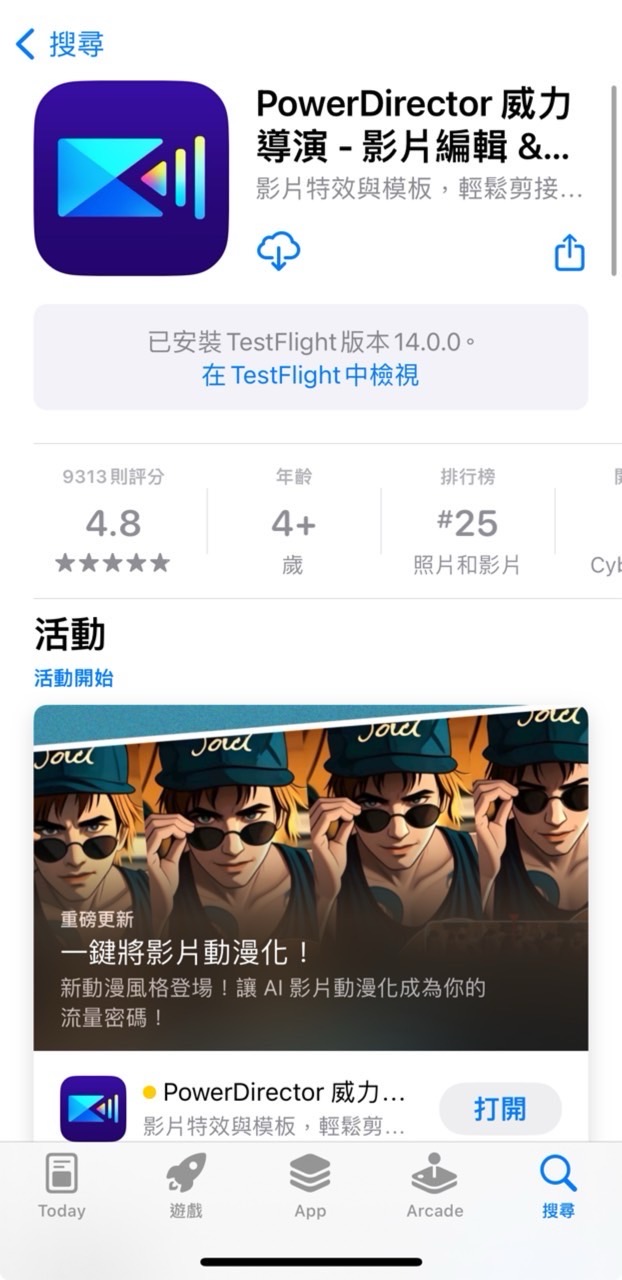
Task: Switch to the Arcade tab
Action: coord(434,1185)
